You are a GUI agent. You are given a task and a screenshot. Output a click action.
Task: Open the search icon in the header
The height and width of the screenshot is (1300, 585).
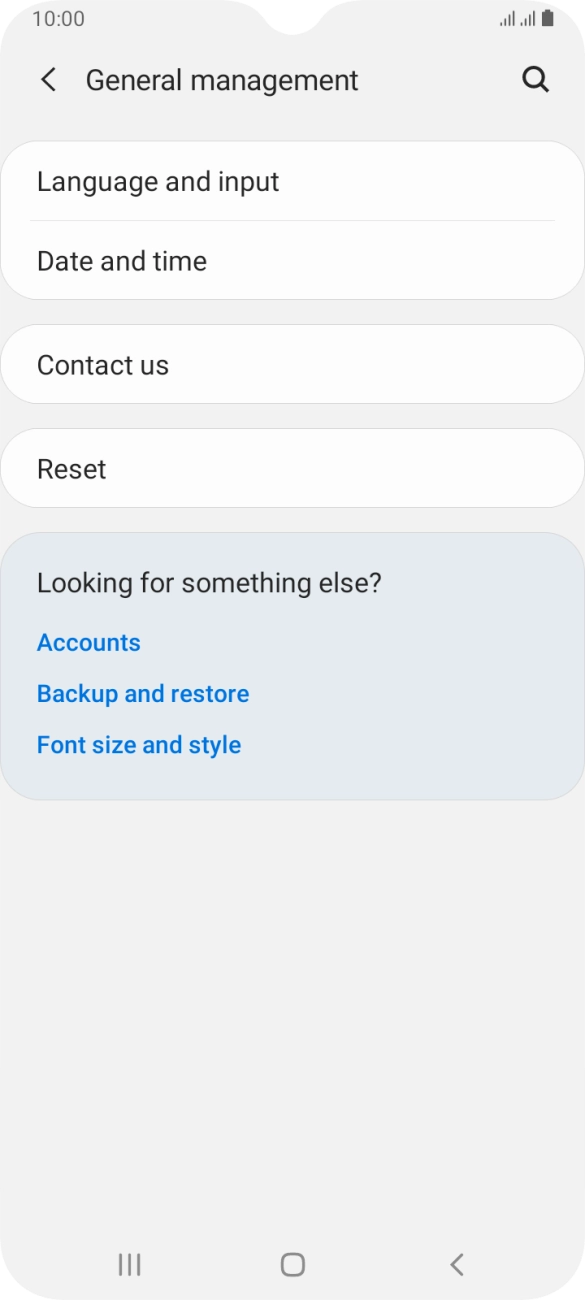click(x=536, y=80)
